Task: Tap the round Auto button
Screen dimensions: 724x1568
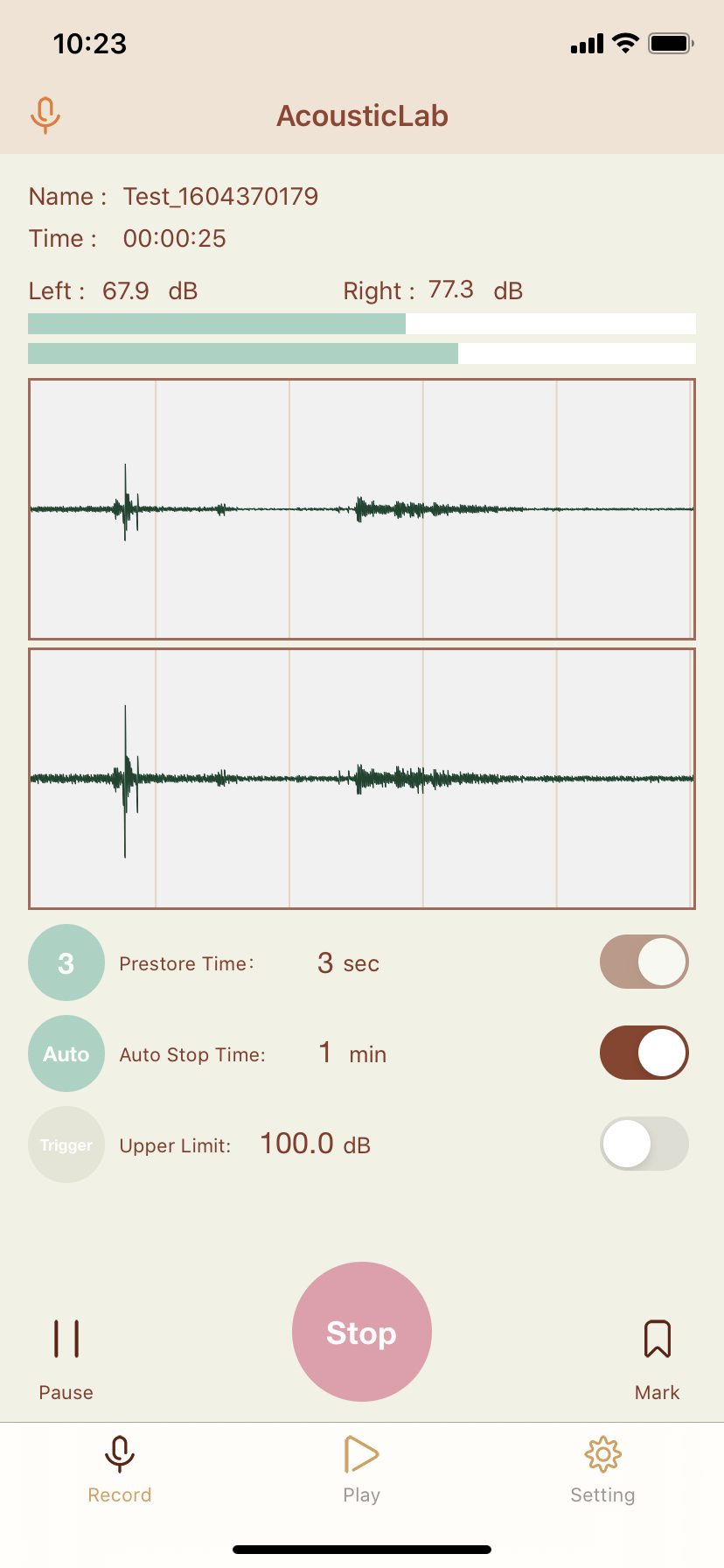Action: (66, 1053)
